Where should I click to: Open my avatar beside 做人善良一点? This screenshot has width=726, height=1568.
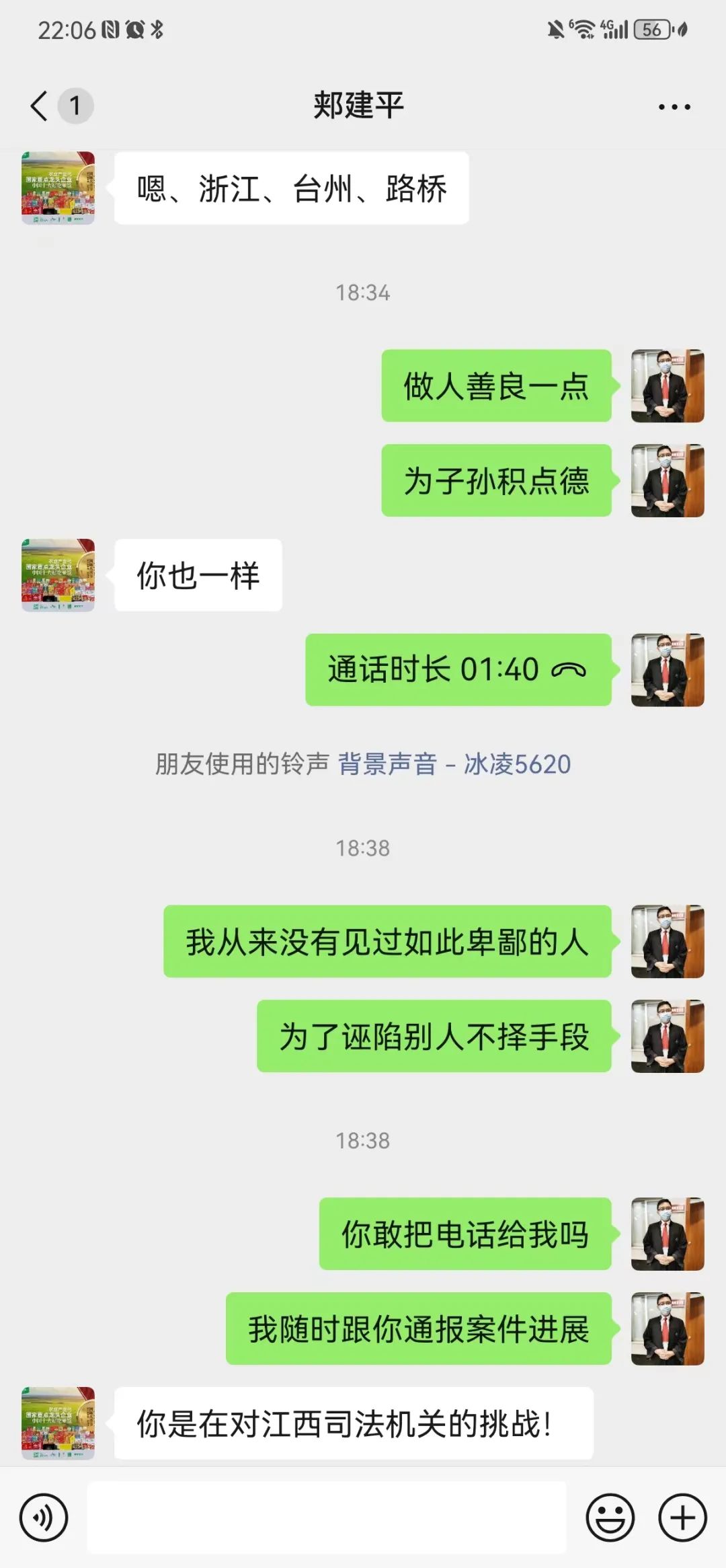click(668, 386)
